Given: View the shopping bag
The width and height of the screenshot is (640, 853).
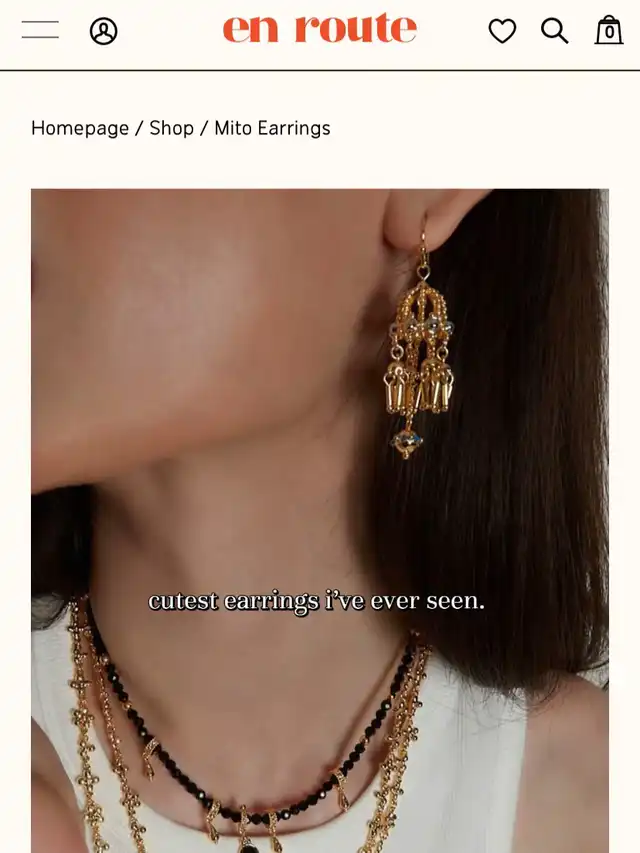Looking at the screenshot, I should pos(609,30).
